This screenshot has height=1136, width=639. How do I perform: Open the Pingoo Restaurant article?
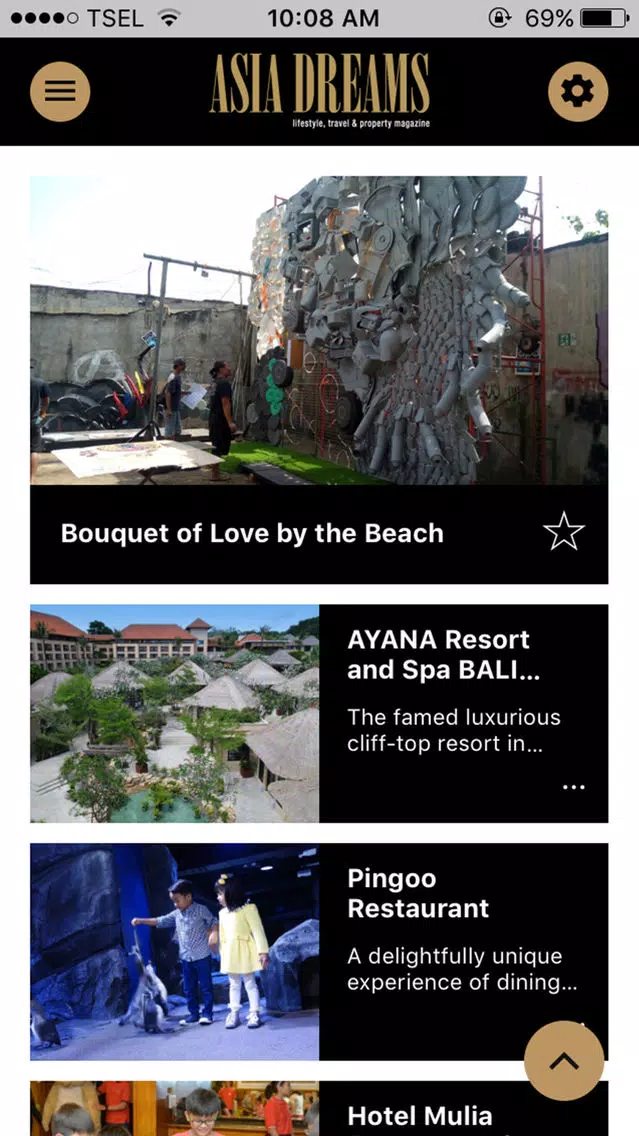coord(418,894)
